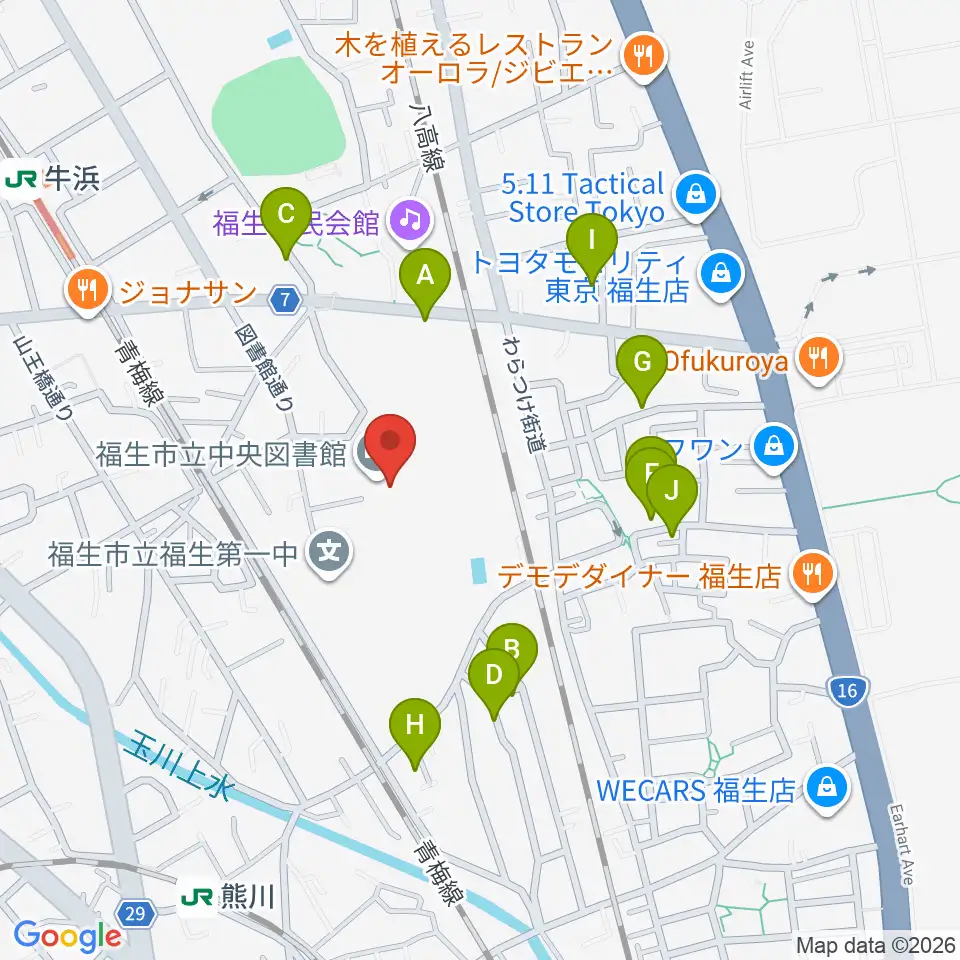This screenshot has height=960, width=960.
Task: Select the 福生市立福生第一中 school pin
Action: coord(329,553)
